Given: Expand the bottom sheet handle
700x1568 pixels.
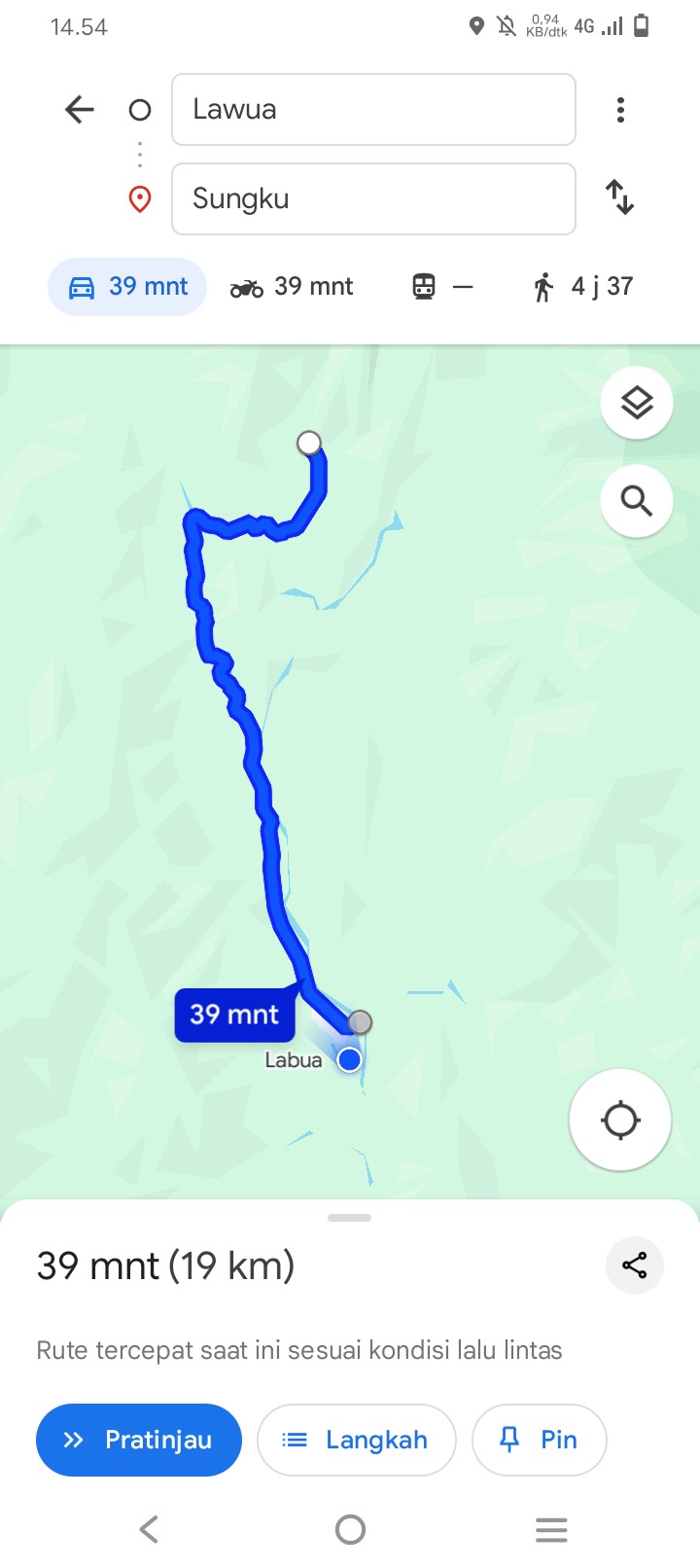Looking at the screenshot, I should [x=350, y=1218].
